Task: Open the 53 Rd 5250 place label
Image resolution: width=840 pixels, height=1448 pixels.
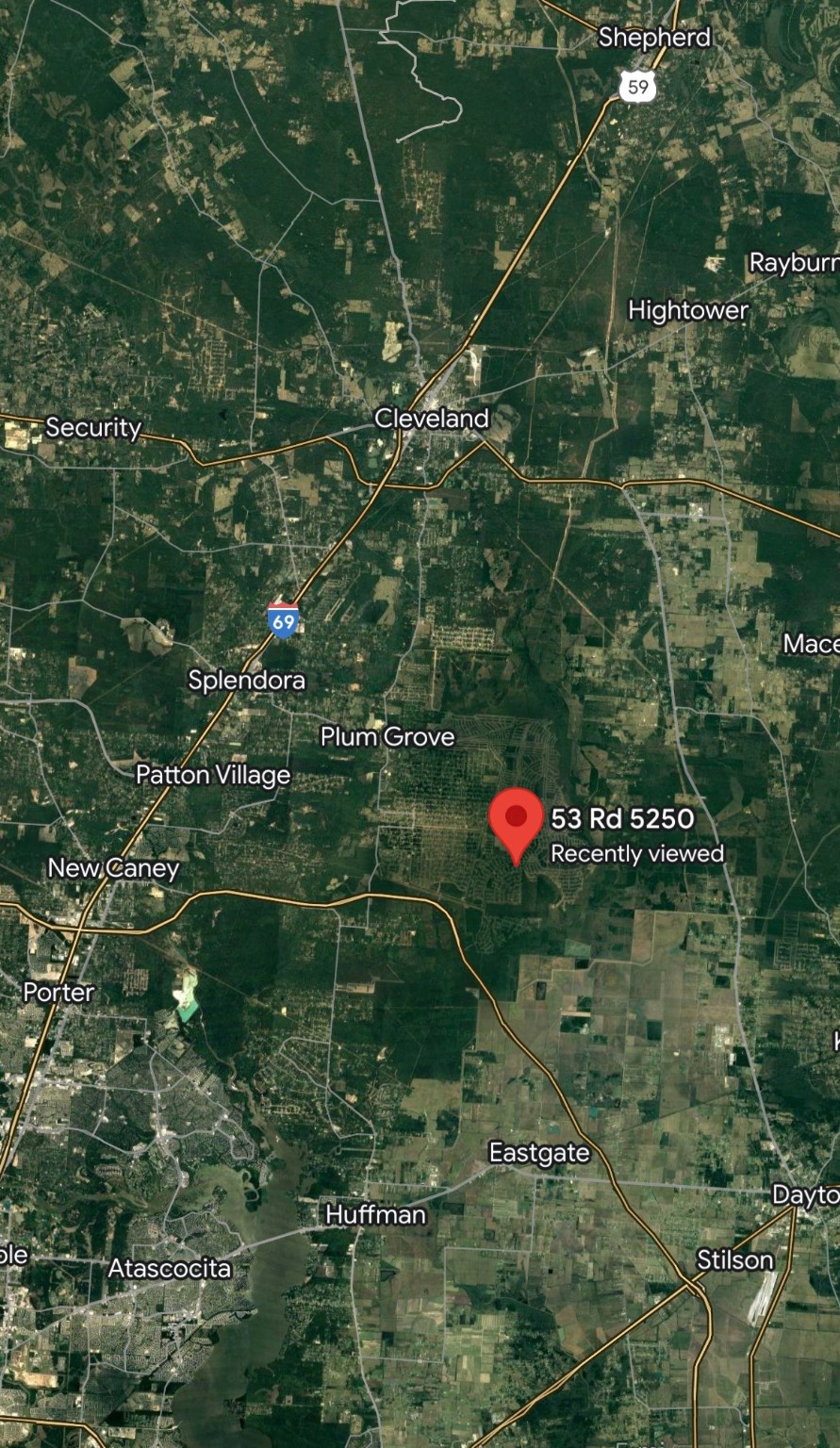Action: click(x=622, y=818)
